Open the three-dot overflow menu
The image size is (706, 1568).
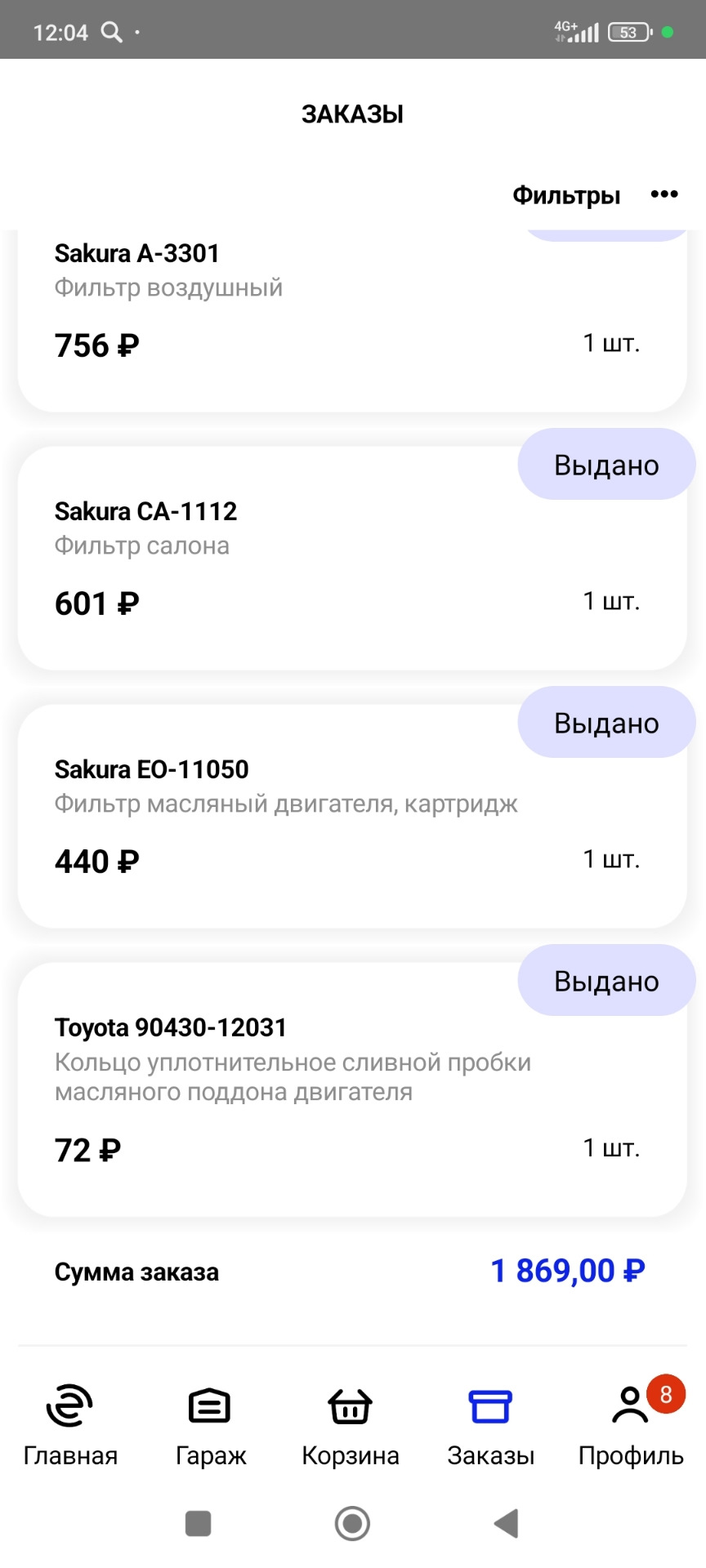click(664, 194)
